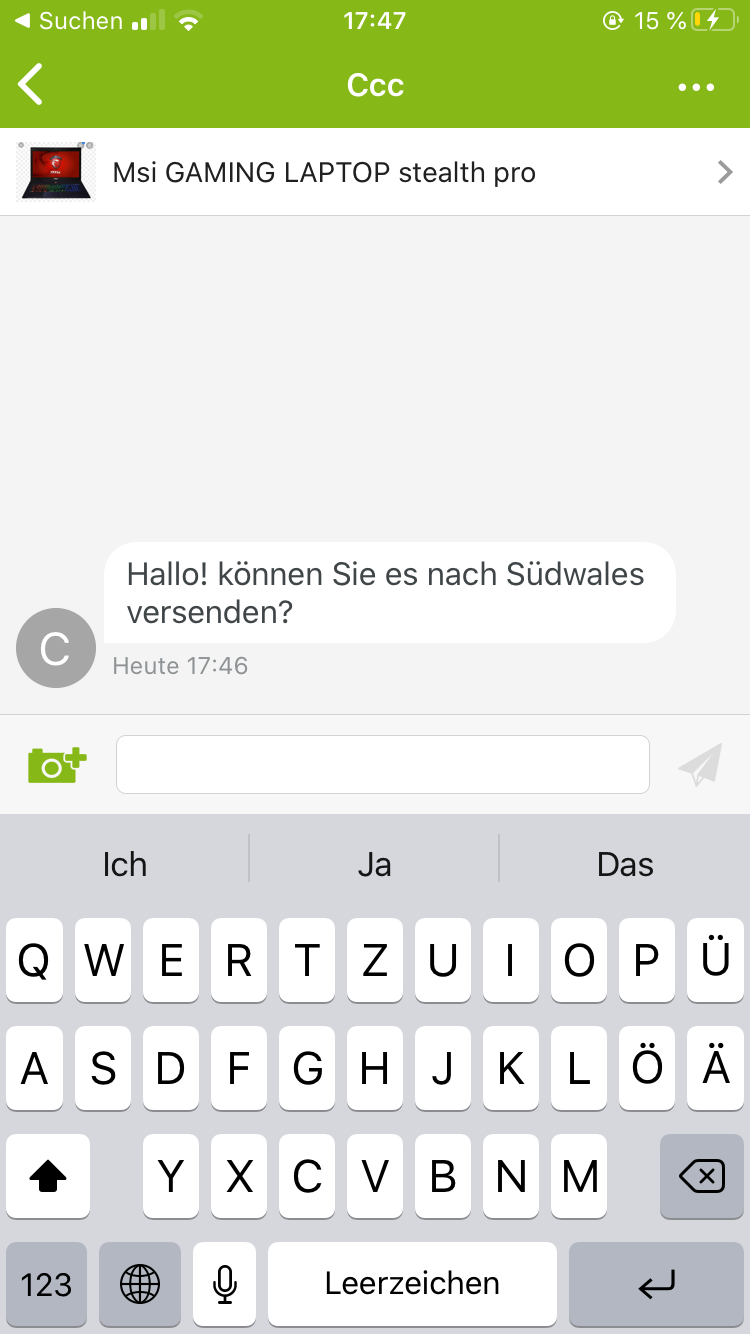Send the message with the paper plane
Viewport: 750px width, 1334px height.
[x=700, y=765]
